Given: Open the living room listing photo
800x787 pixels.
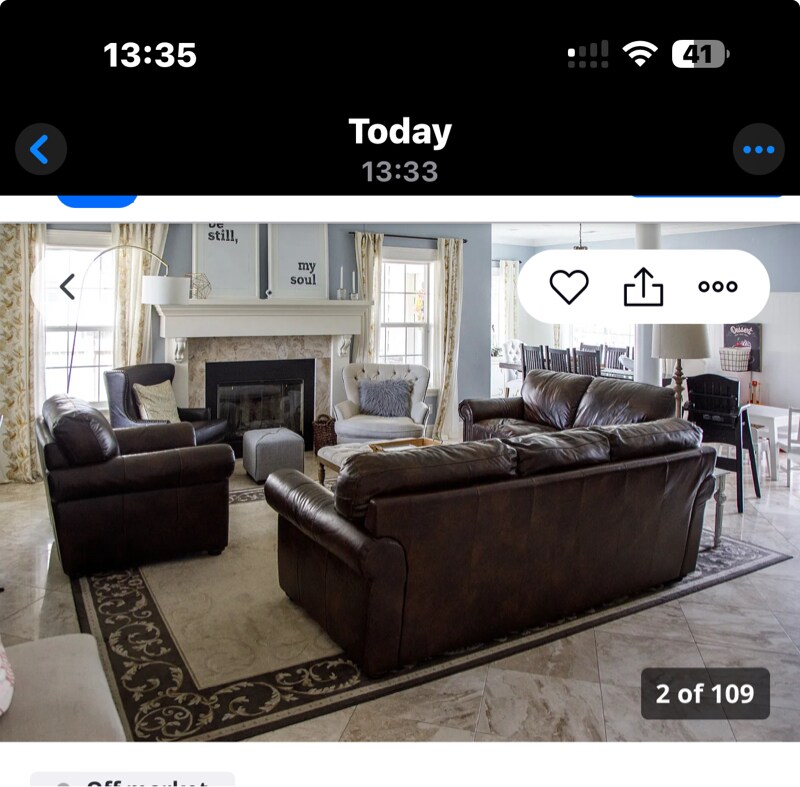Looking at the screenshot, I should coord(400,500).
